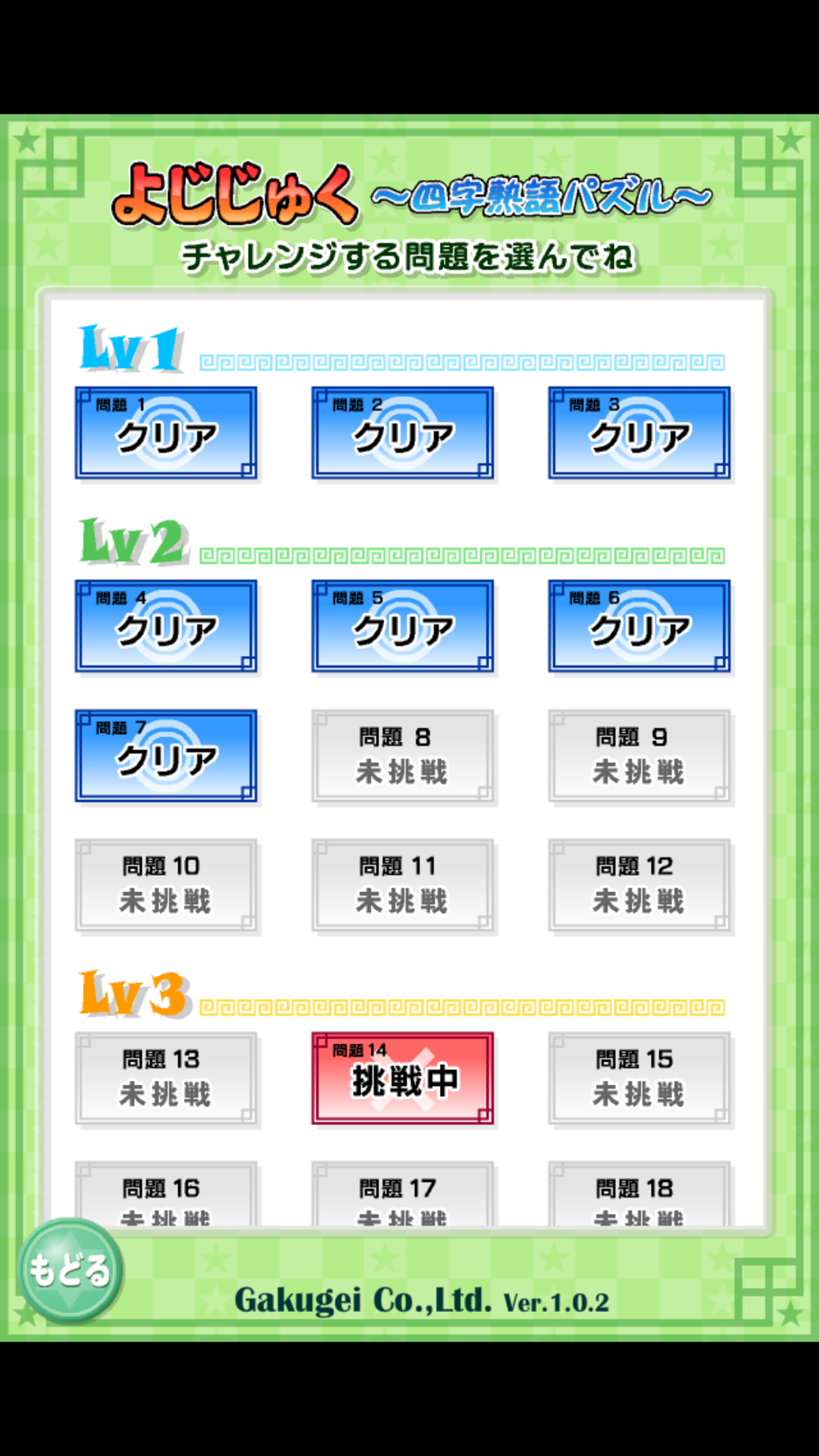Try Lv3 problem 13
This screenshot has width=819, height=1456.
click(x=166, y=1078)
